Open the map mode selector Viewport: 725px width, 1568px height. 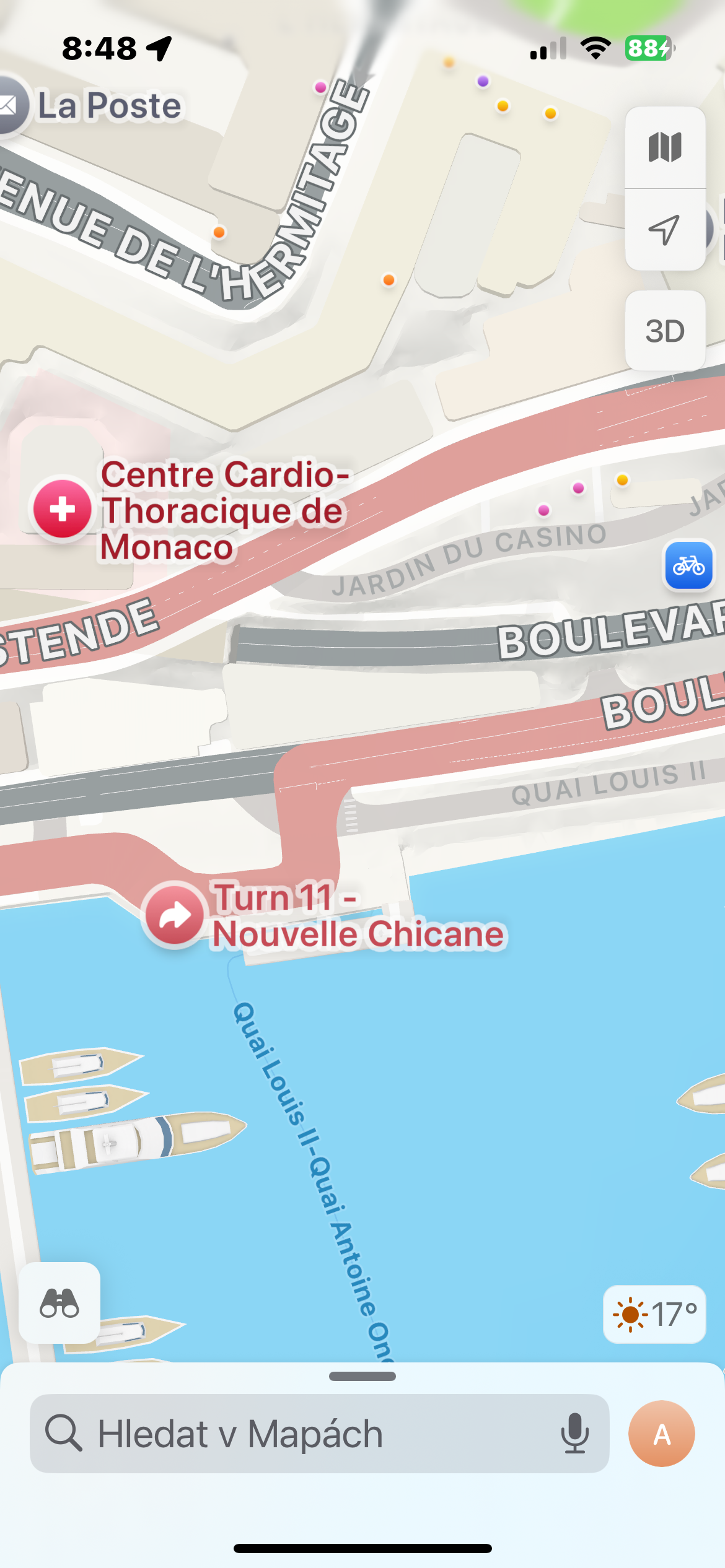(x=665, y=147)
